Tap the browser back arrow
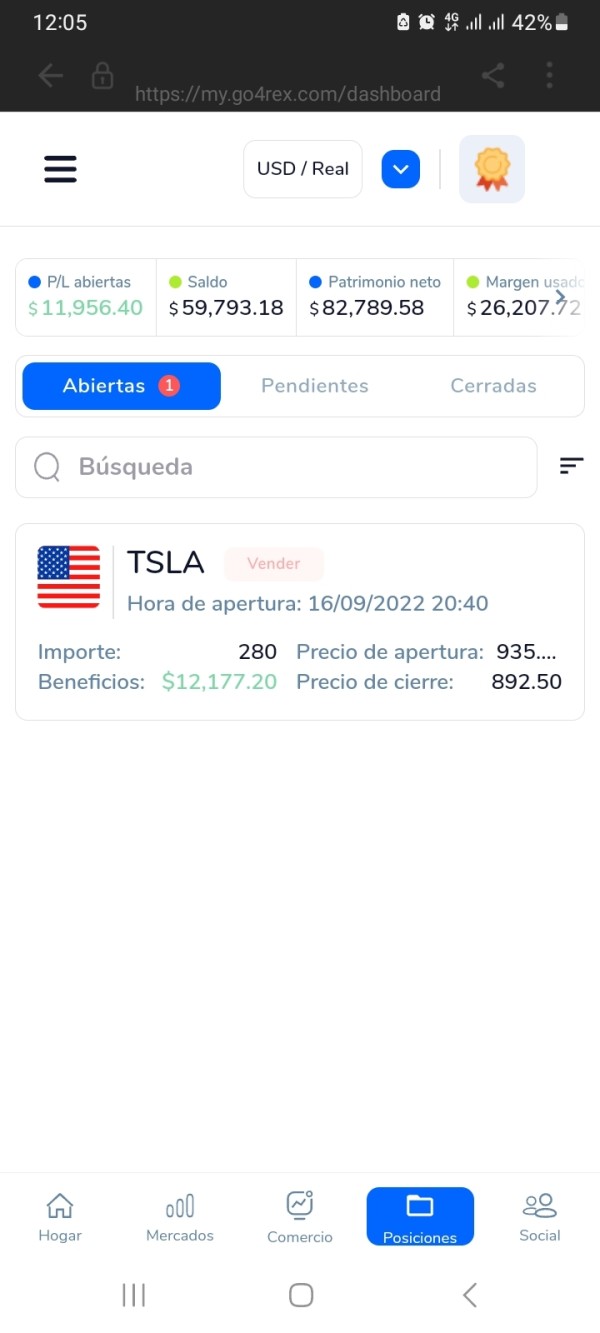This screenshot has width=600, height=1333. (50, 76)
